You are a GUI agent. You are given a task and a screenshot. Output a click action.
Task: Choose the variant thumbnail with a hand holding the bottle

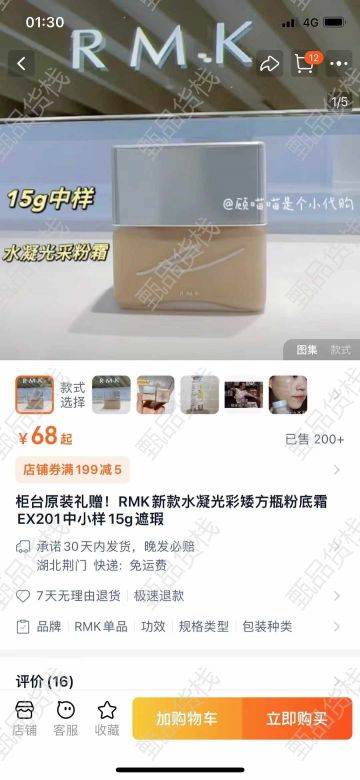[156, 394]
